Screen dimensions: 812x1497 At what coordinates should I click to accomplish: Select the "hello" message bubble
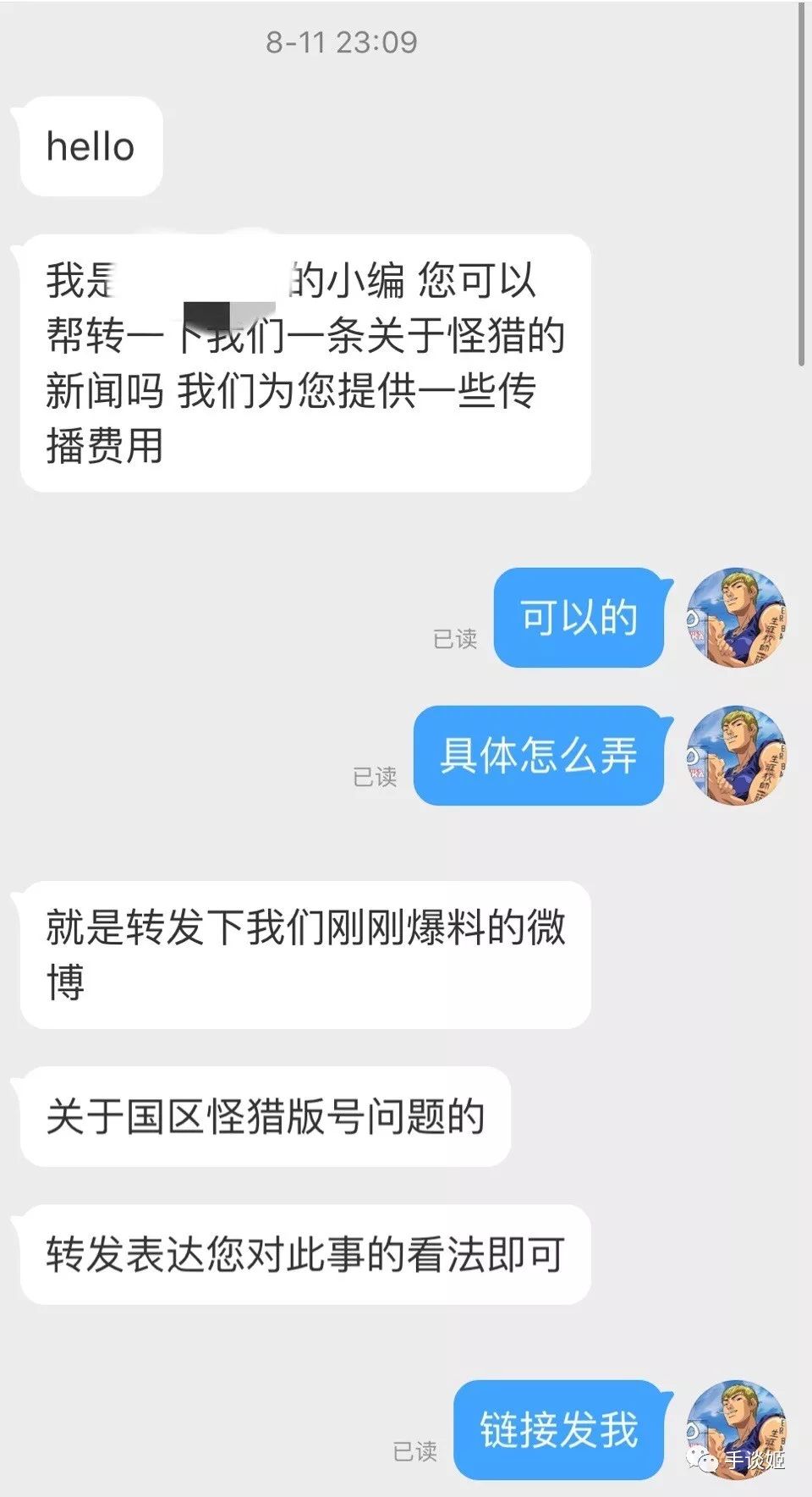90,146
